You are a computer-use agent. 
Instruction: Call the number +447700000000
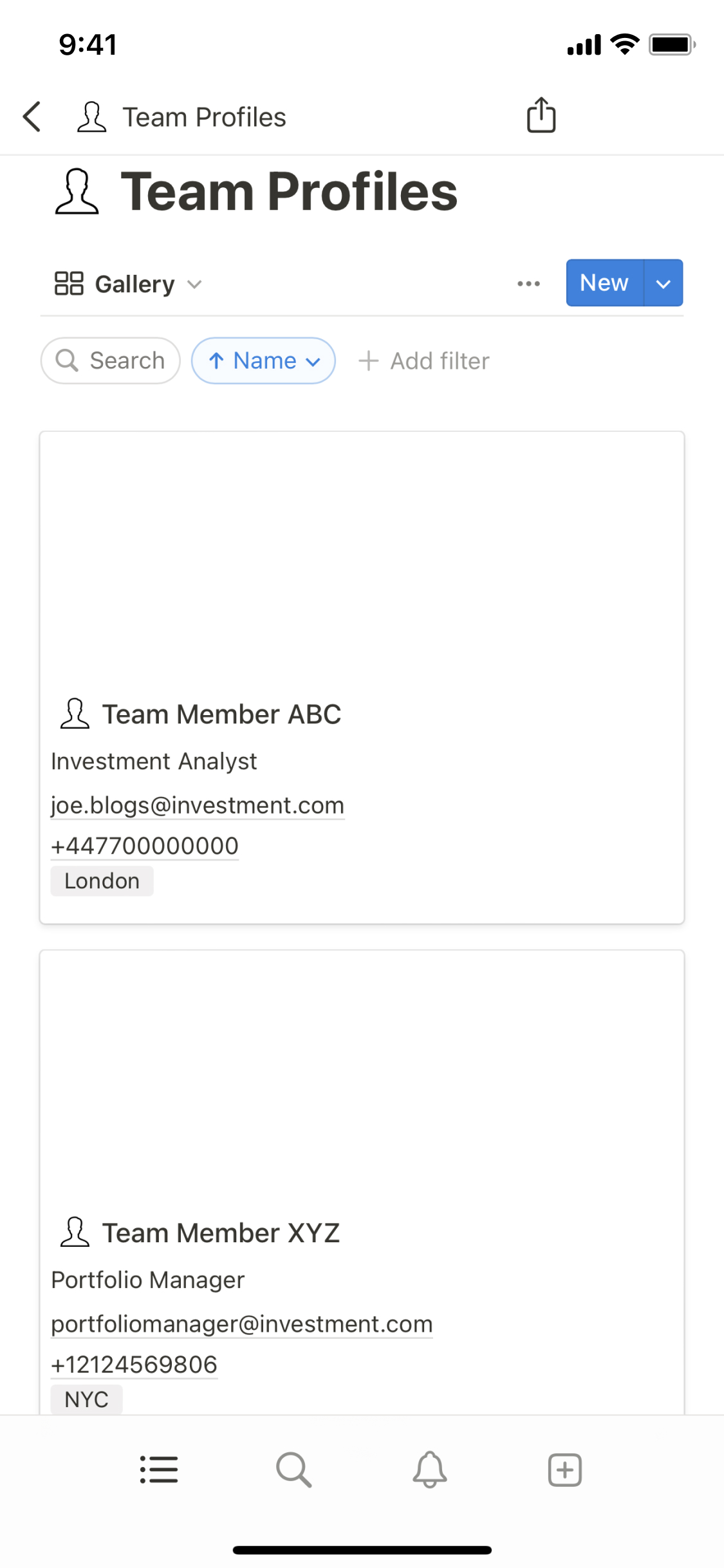(145, 846)
